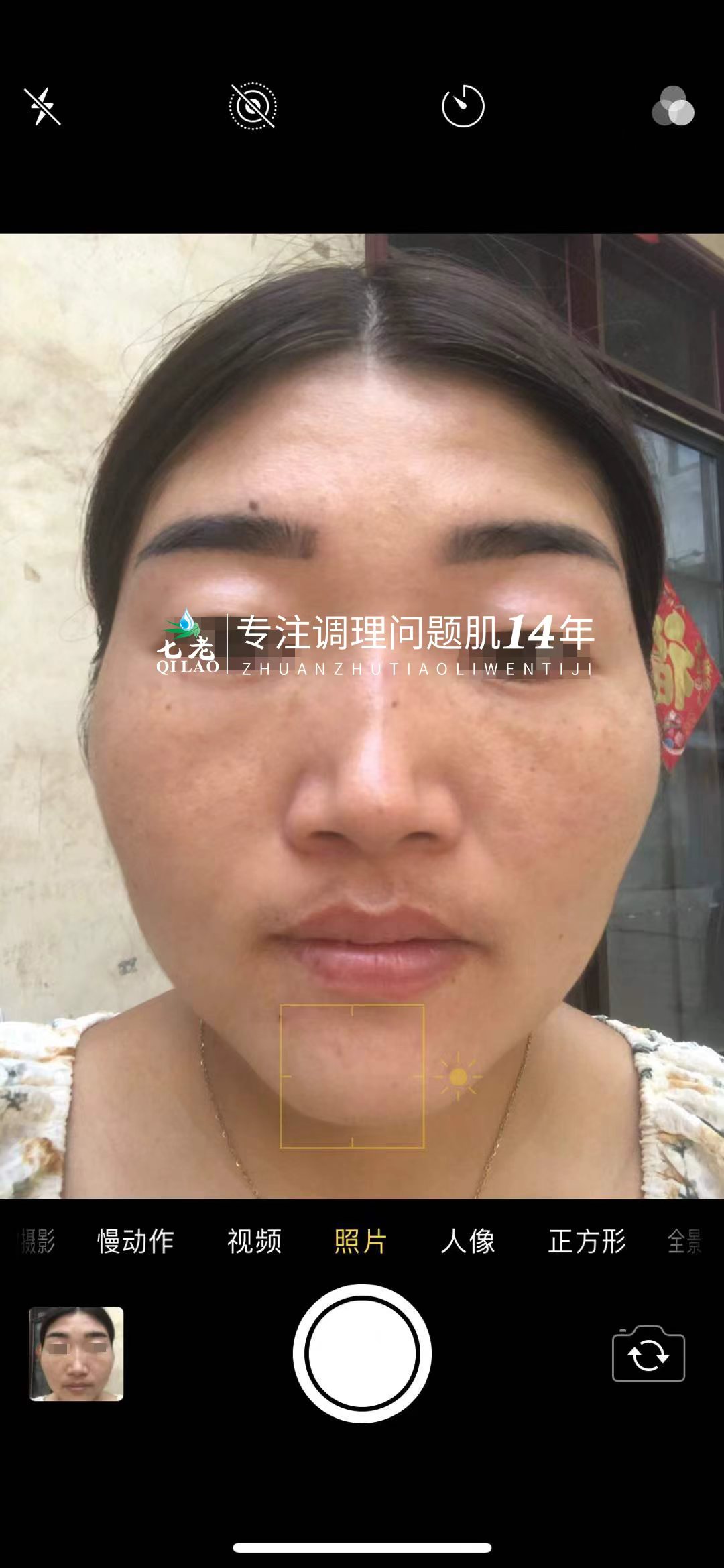This screenshot has width=724, height=1568.
Task: Toggle the flash icon
Action: (43, 107)
